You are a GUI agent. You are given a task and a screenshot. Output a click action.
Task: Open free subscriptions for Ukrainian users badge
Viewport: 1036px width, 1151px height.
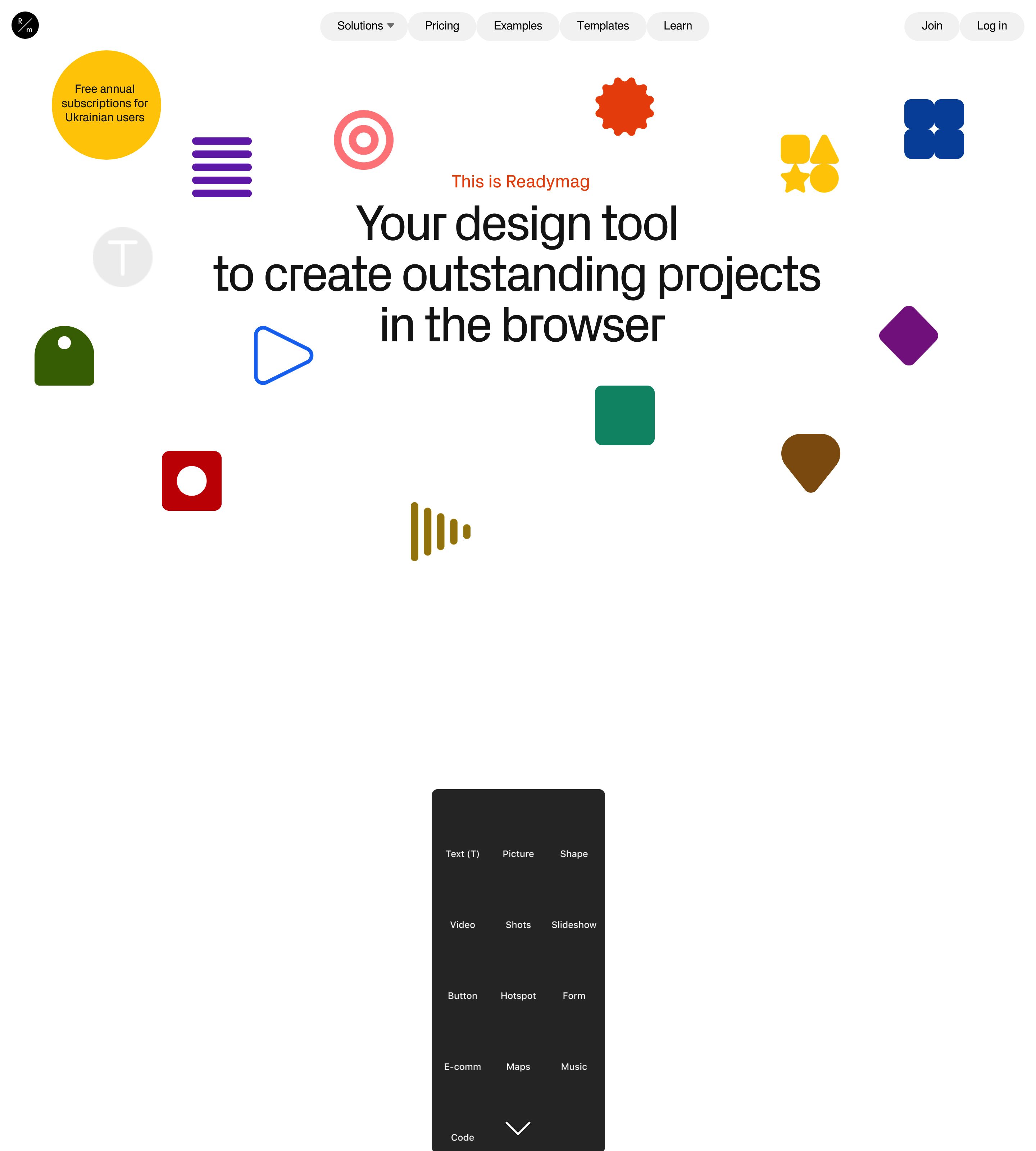coord(106,105)
